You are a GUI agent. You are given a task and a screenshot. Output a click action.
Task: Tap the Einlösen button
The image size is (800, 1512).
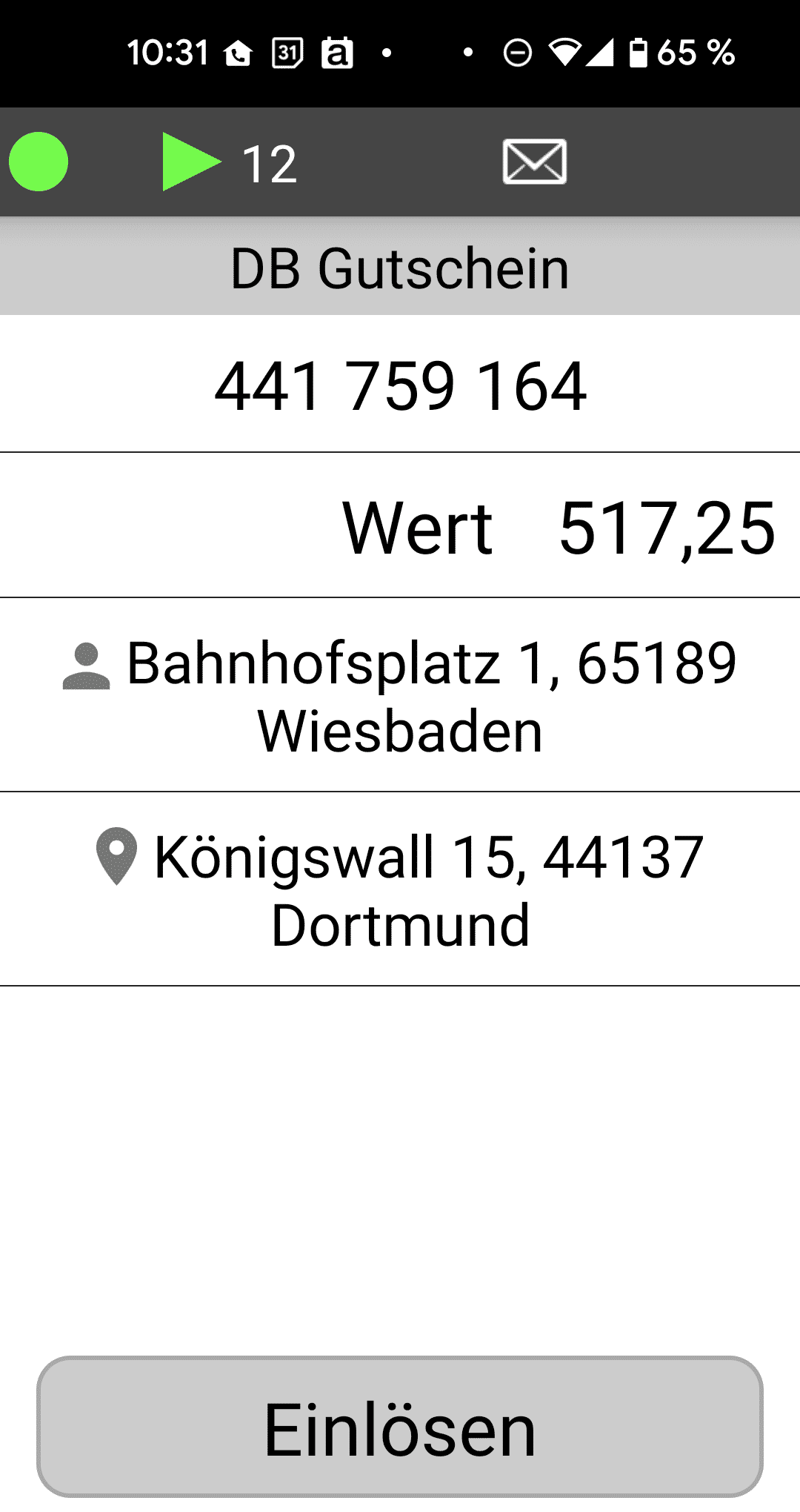400,1428
